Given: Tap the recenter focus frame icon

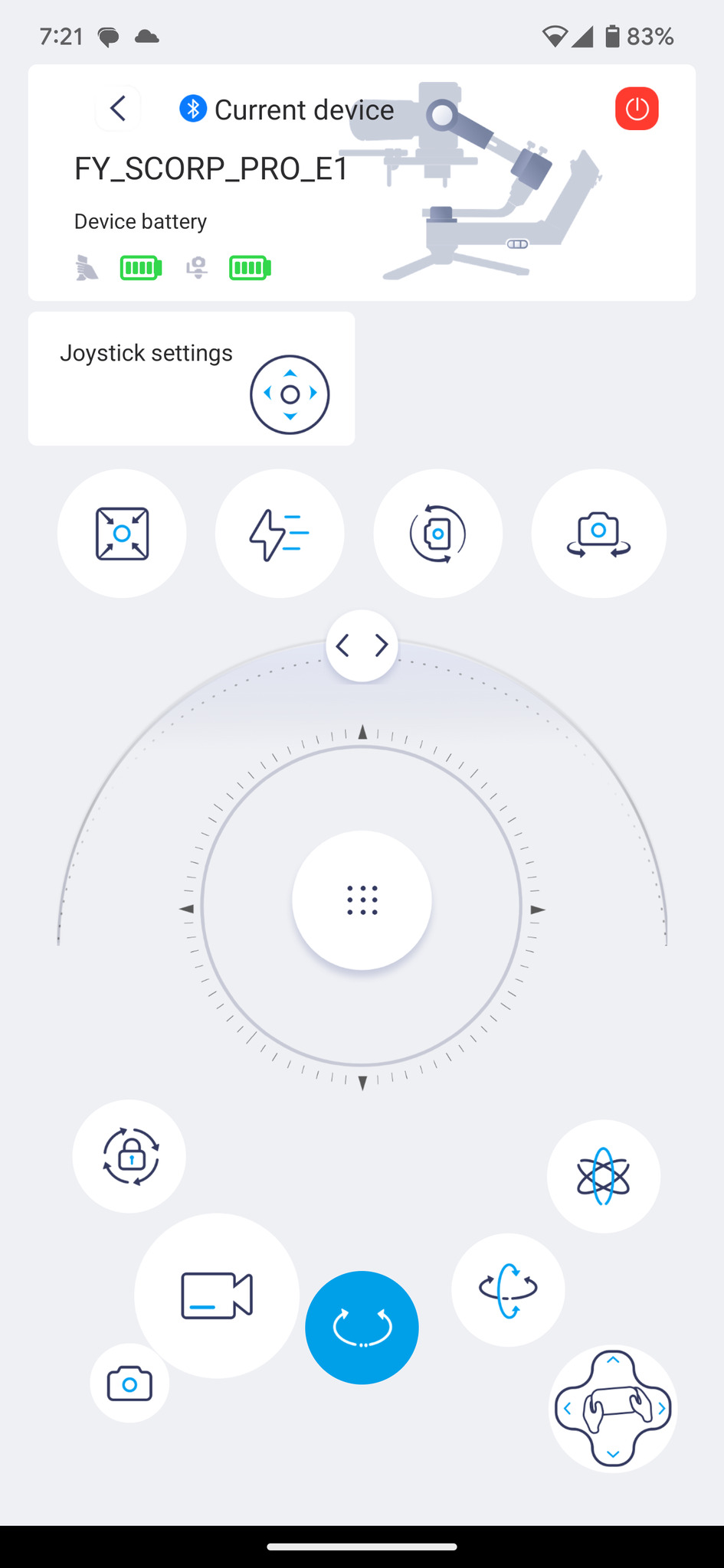Looking at the screenshot, I should point(122,534).
